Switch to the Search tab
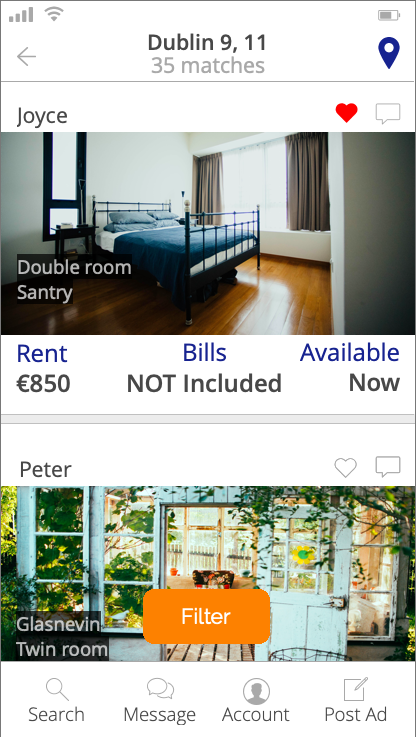416x737 pixels. coord(56,700)
